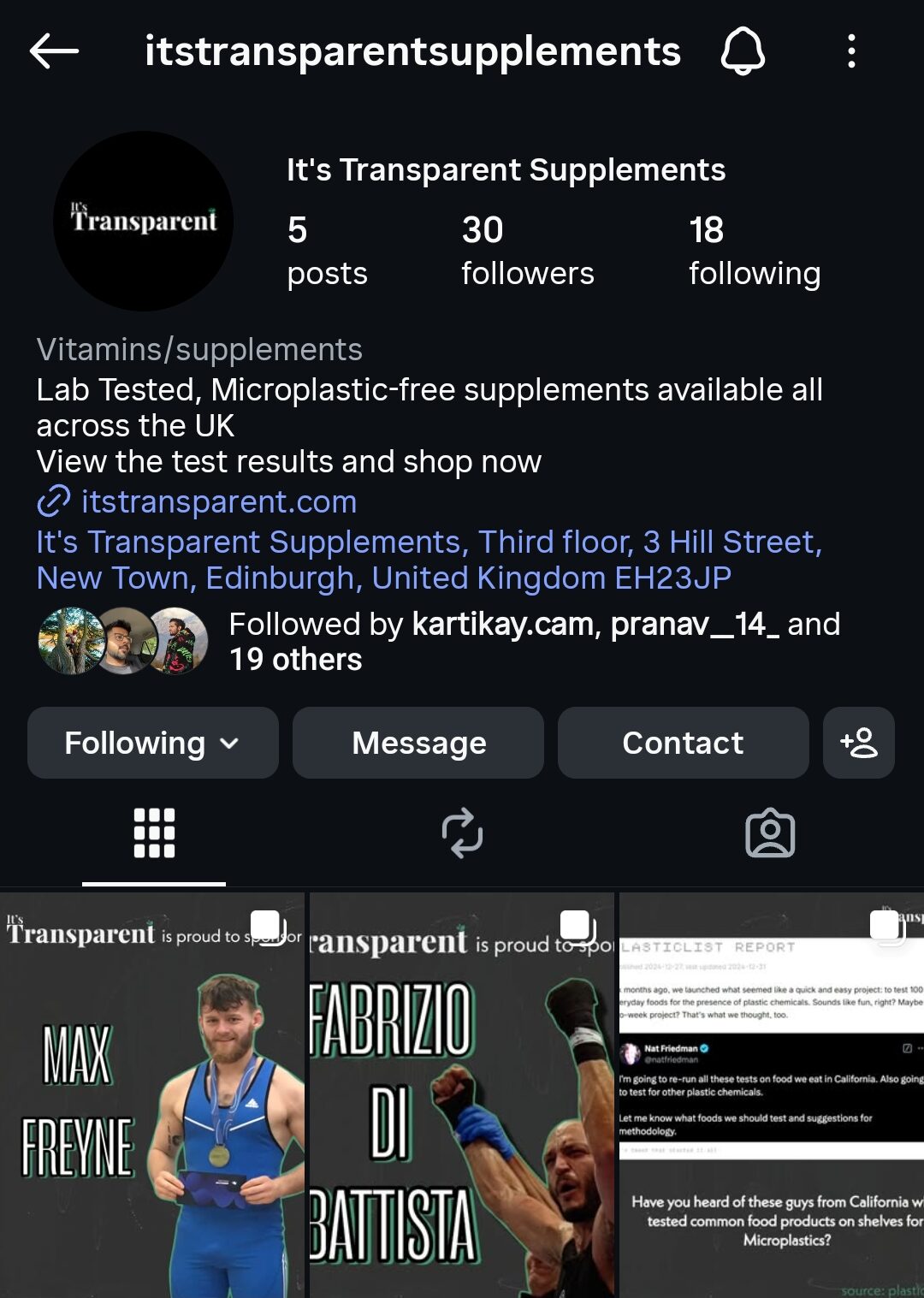
Task: Open the 30 followers list
Action: 527,250
